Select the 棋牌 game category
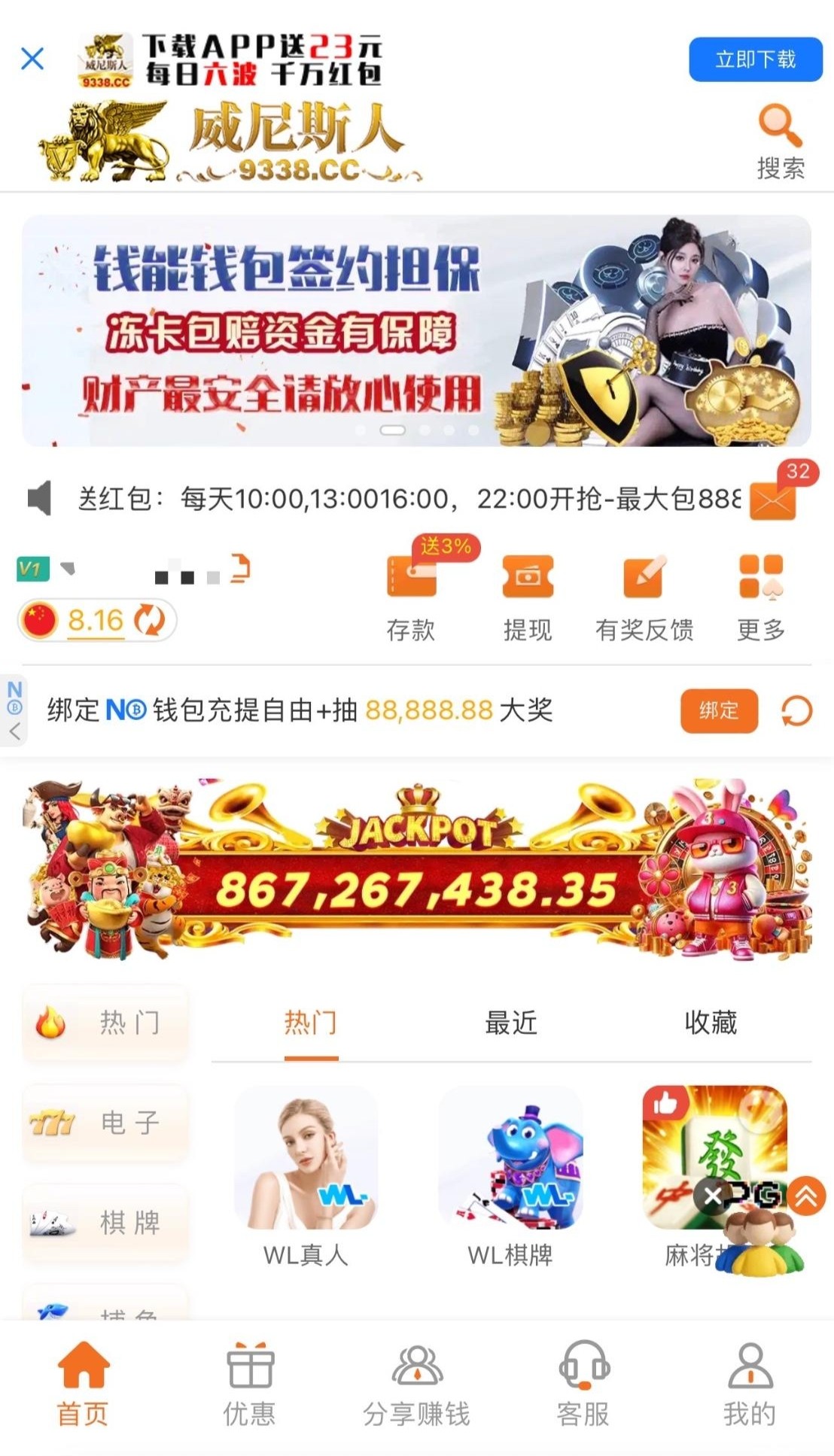834x1456 pixels. pyautogui.click(x=105, y=1223)
